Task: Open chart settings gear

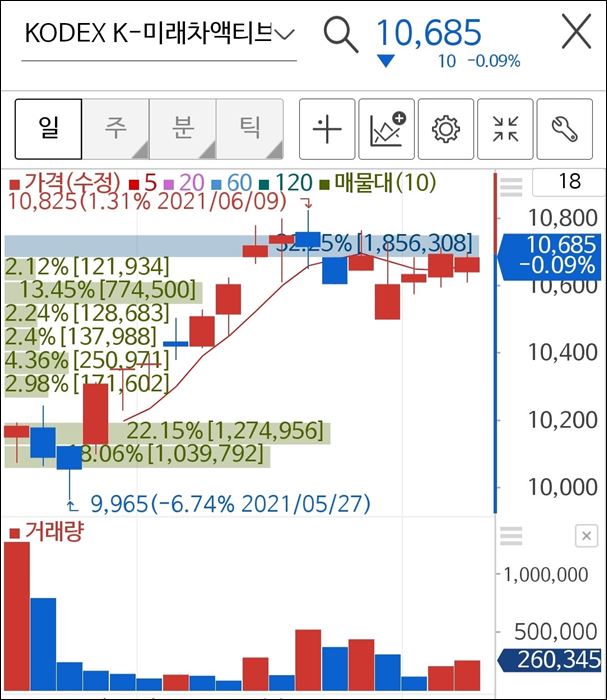Action: coord(445,129)
